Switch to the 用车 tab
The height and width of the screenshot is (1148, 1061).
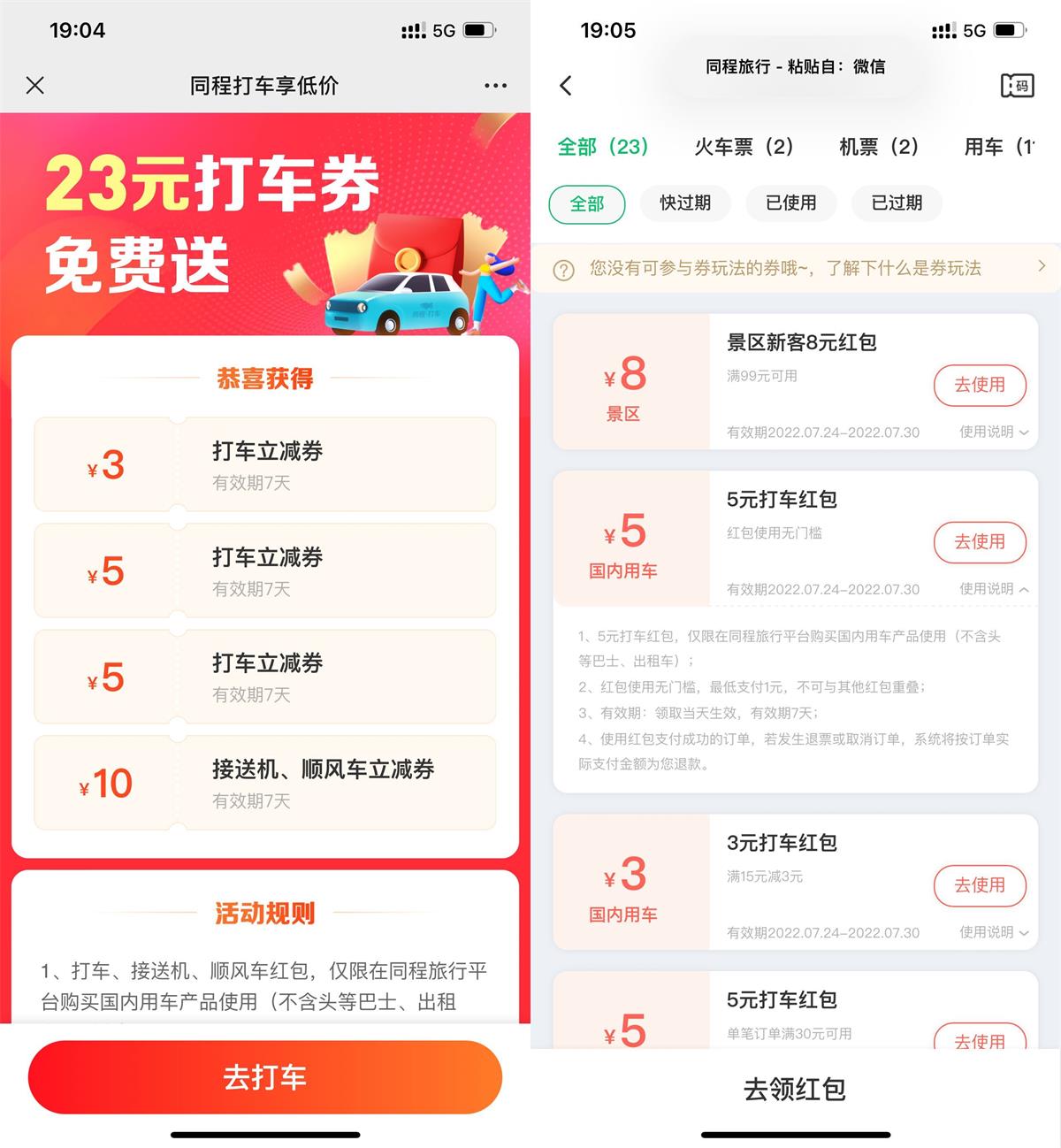click(999, 147)
